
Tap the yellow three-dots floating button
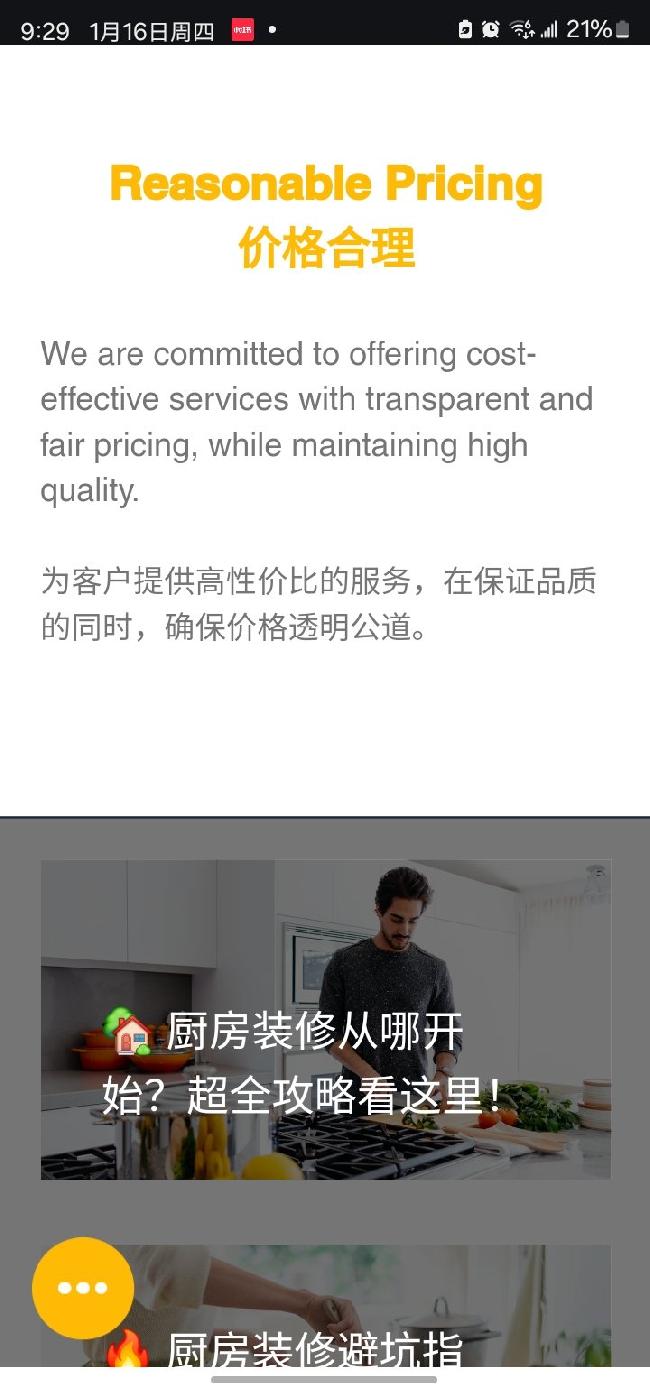point(83,1288)
